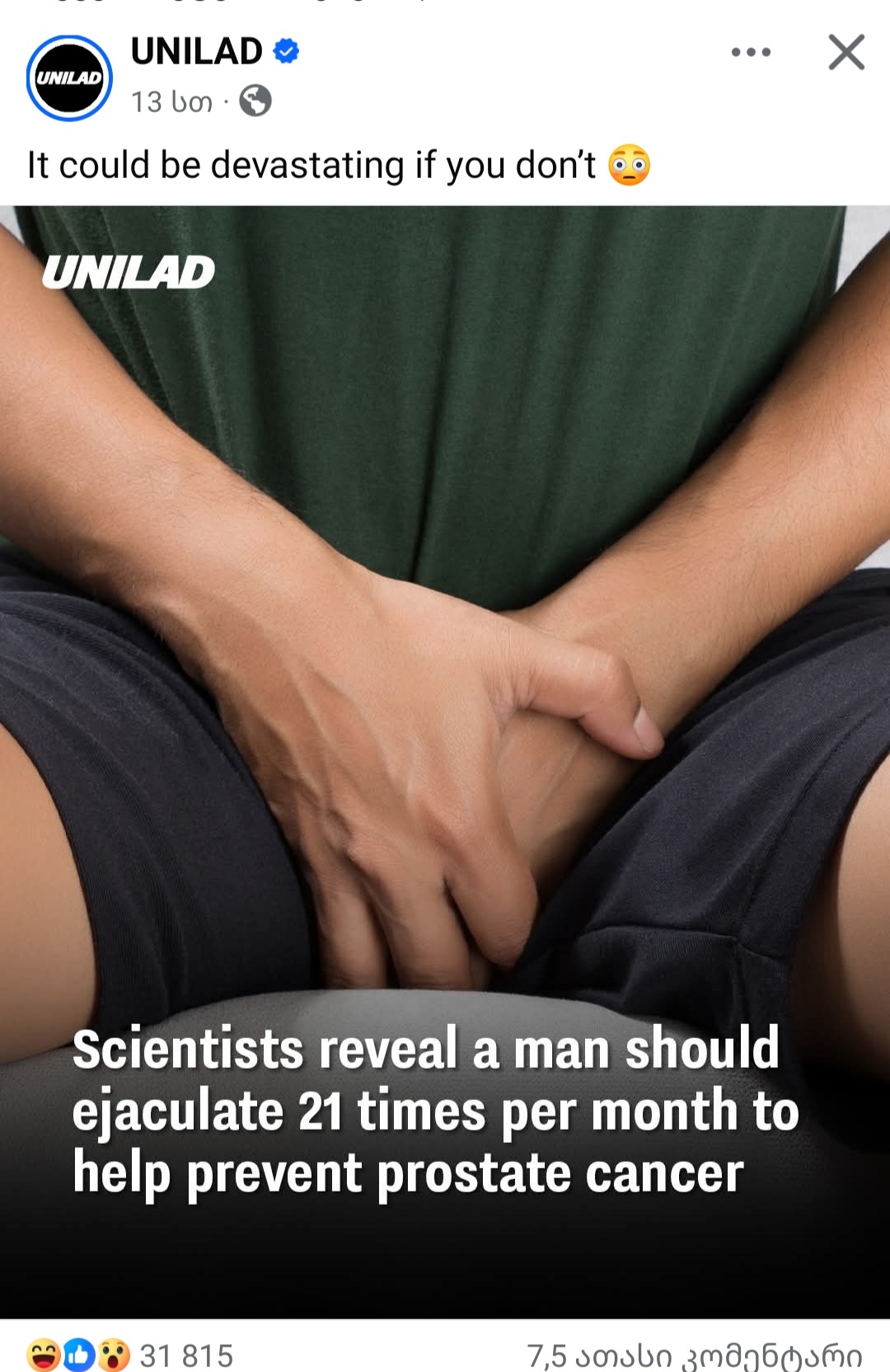
Task: Open the 7,5 thousand comments
Action: (694, 1355)
